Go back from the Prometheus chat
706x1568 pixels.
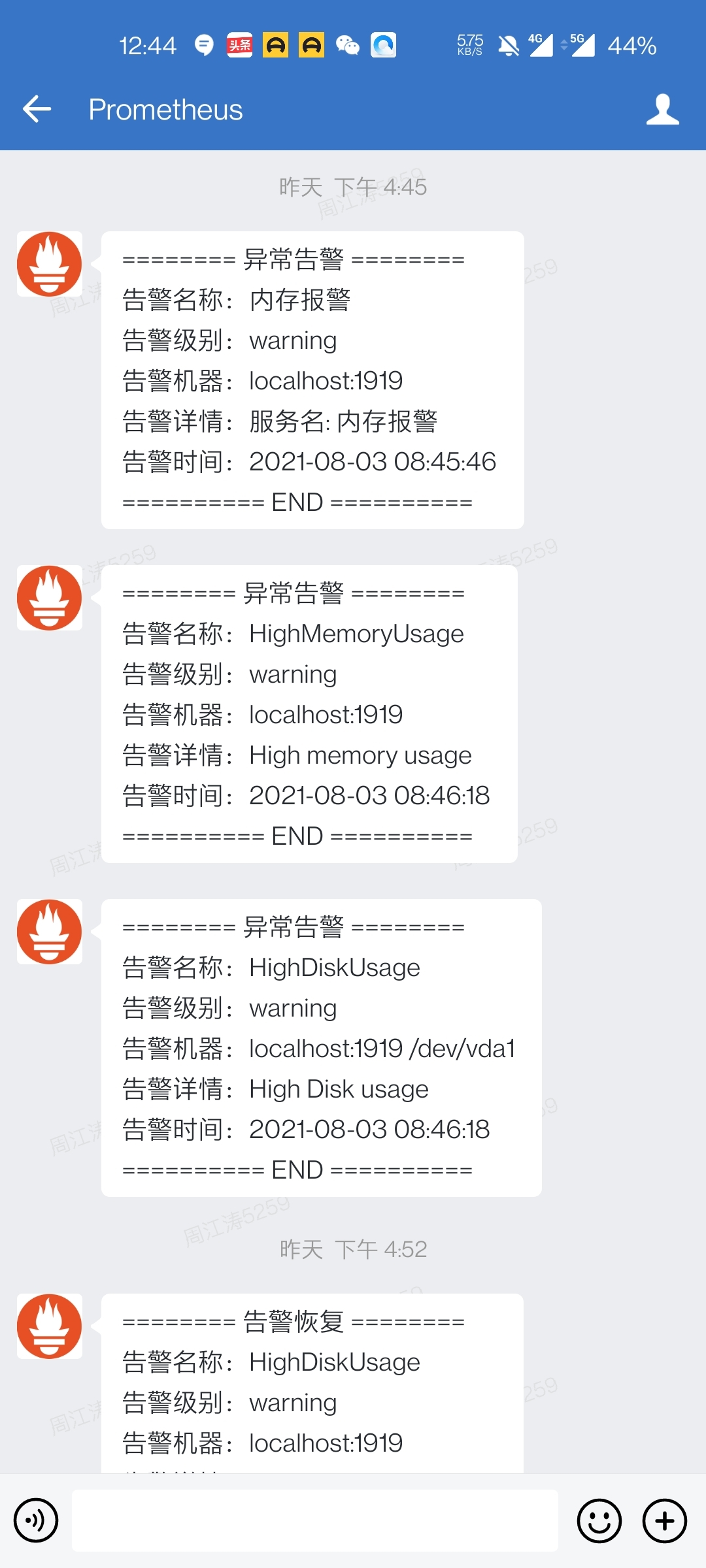tap(37, 109)
